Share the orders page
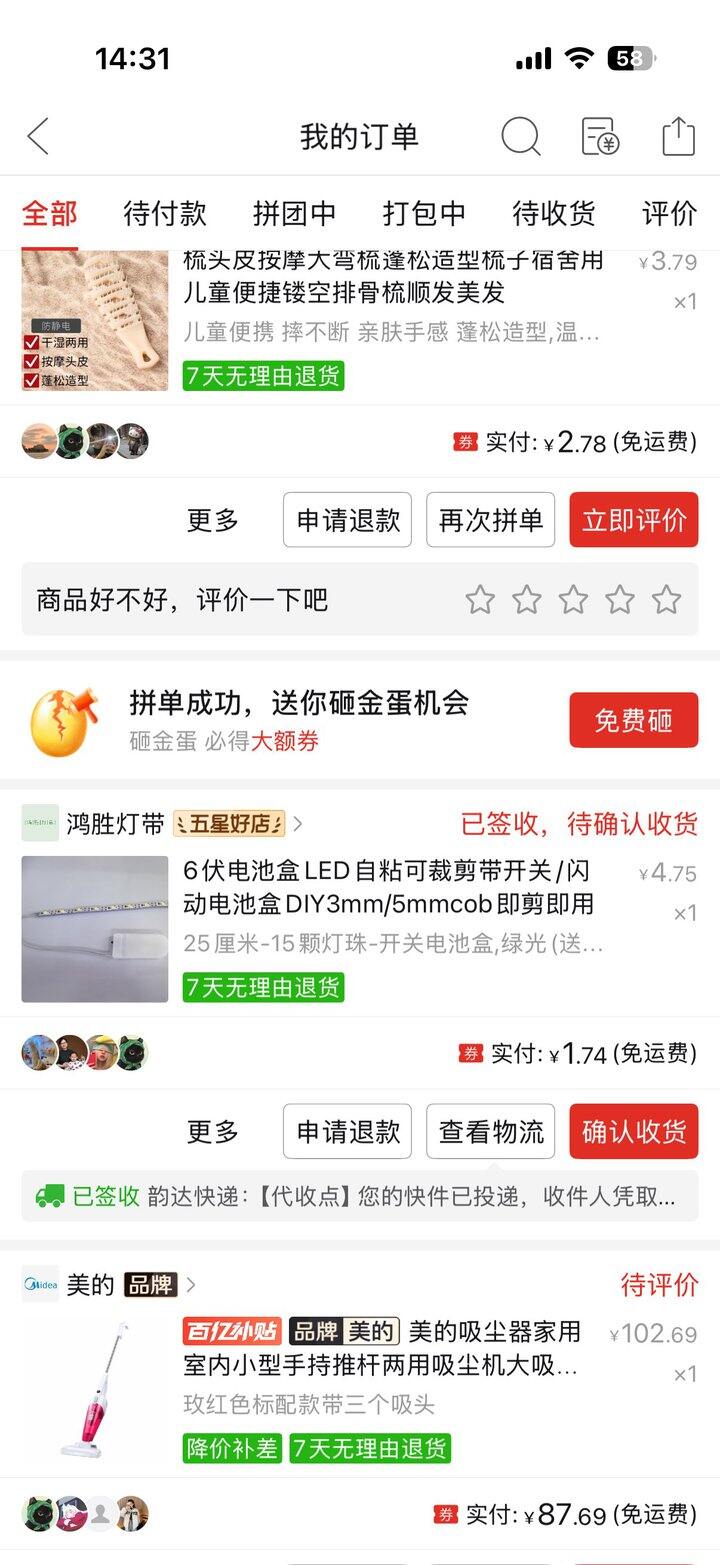 pyautogui.click(x=678, y=136)
